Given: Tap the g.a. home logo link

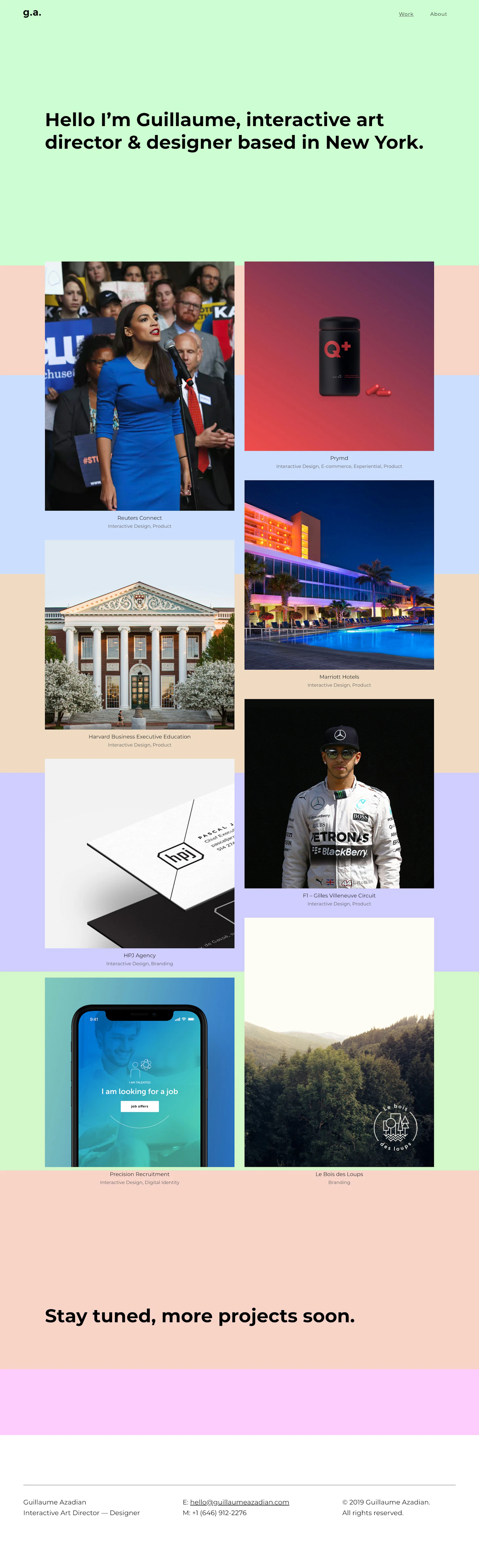Looking at the screenshot, I should (32, 13).
